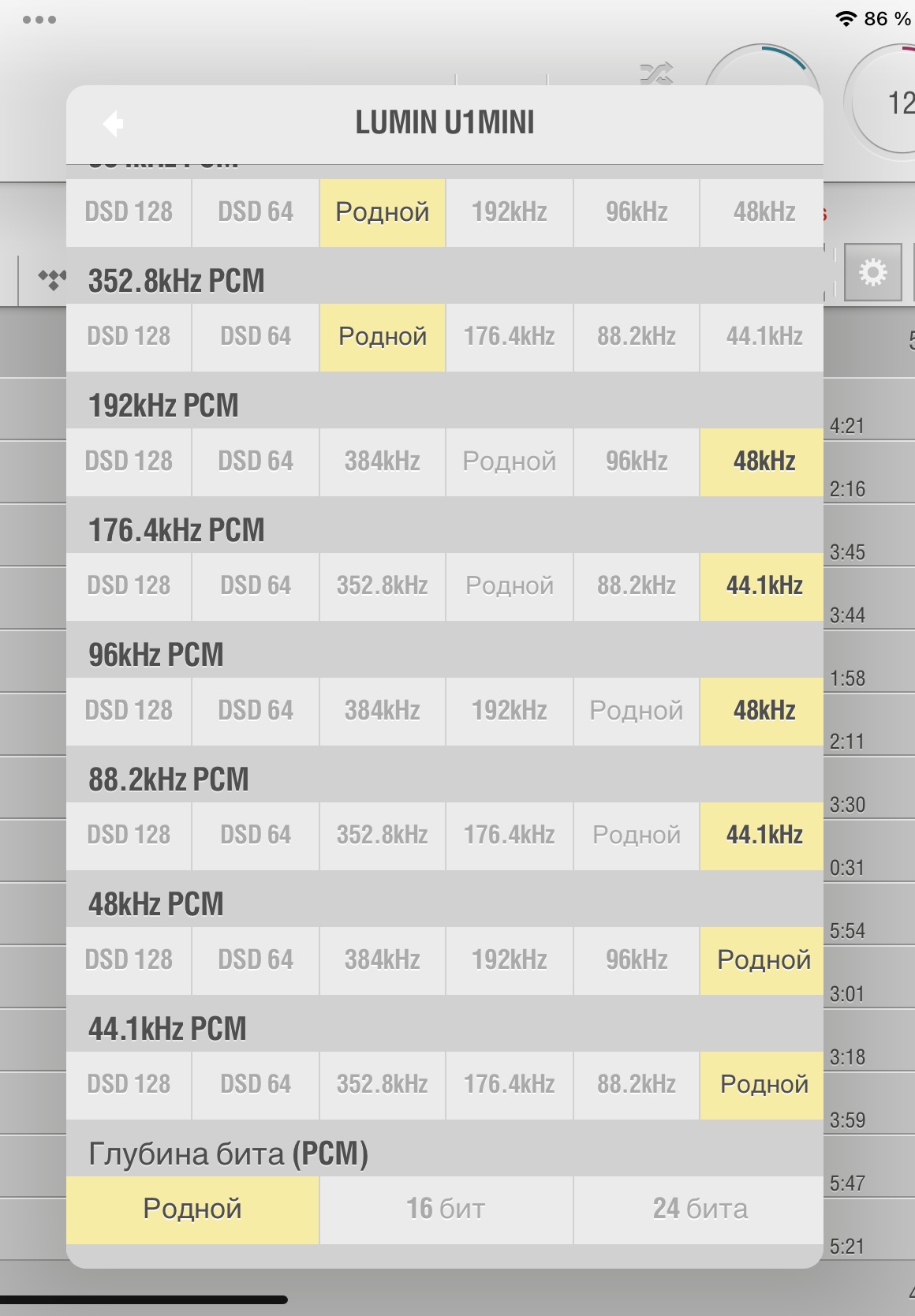915x1316 pixels.
Task: Choose 192kHz for 96kHz PCM
Action: (x=510, y=711)
